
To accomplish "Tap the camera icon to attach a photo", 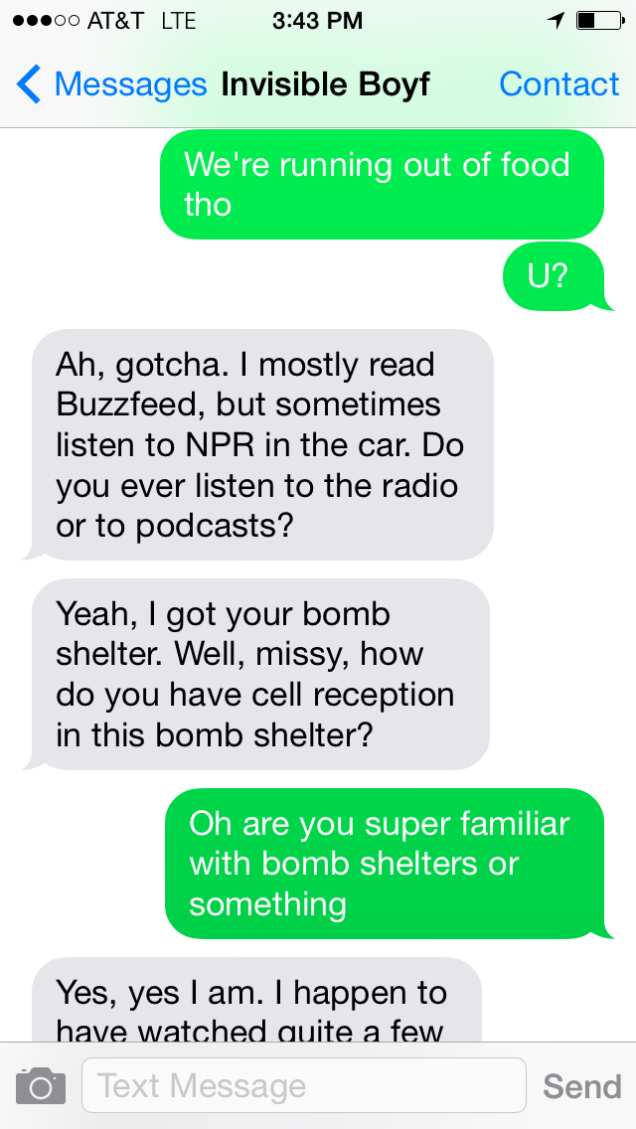I will [x=41, y=1086].
